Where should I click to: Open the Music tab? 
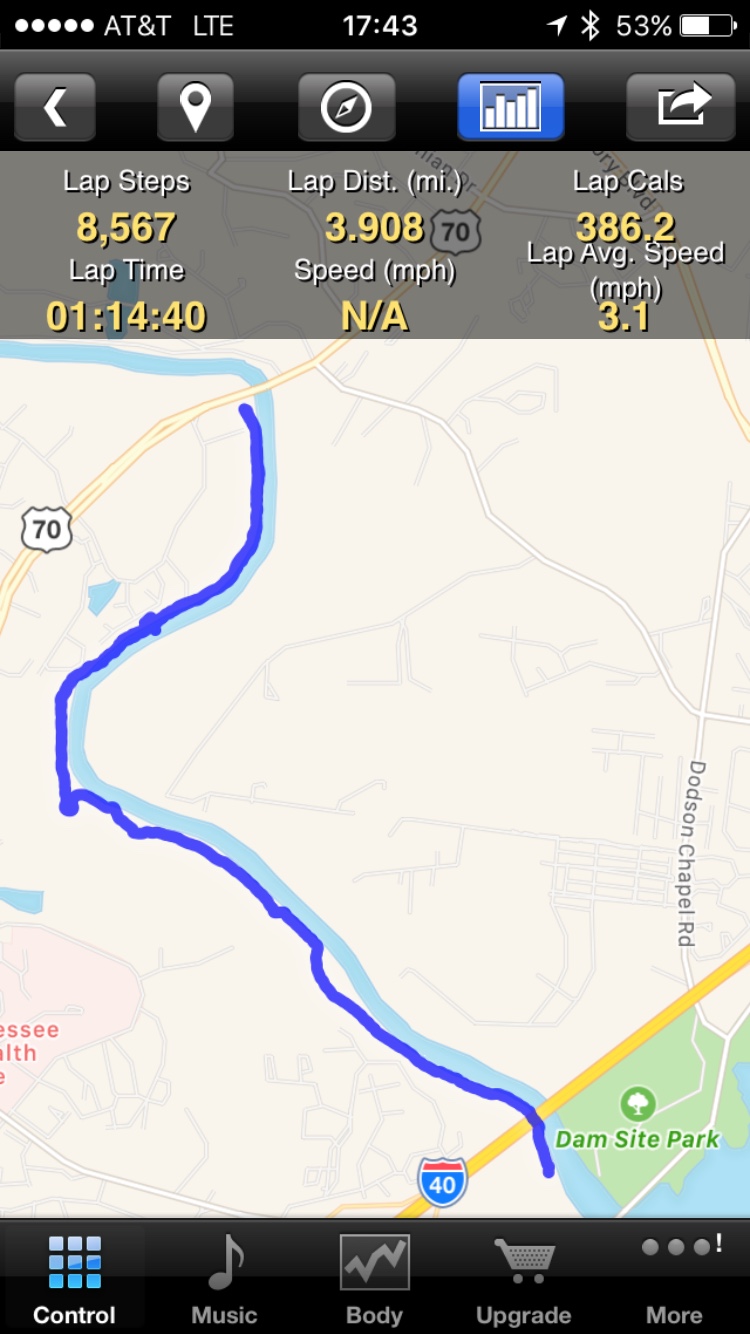pyautogui.click(x=225, y=1278)
